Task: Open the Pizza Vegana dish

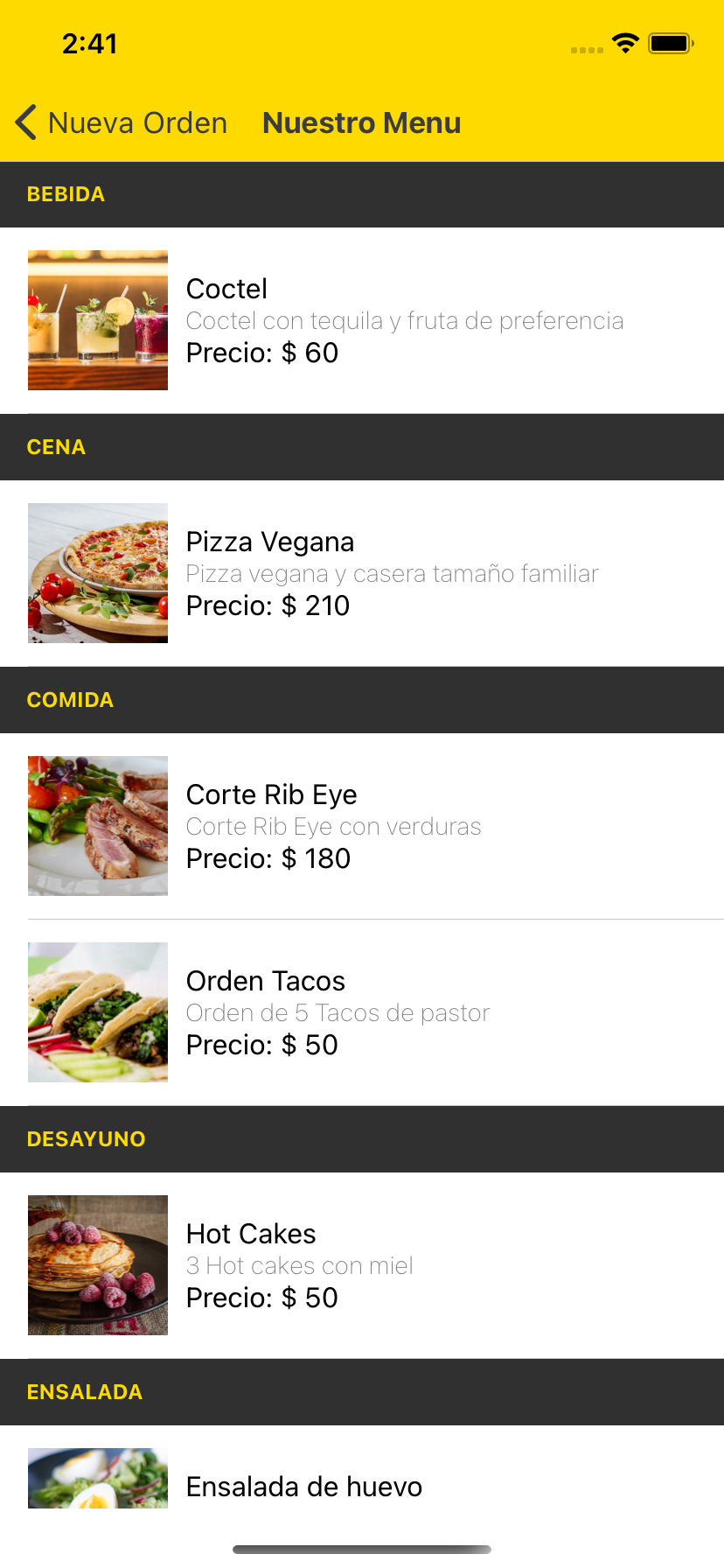Action: point(362,573)
